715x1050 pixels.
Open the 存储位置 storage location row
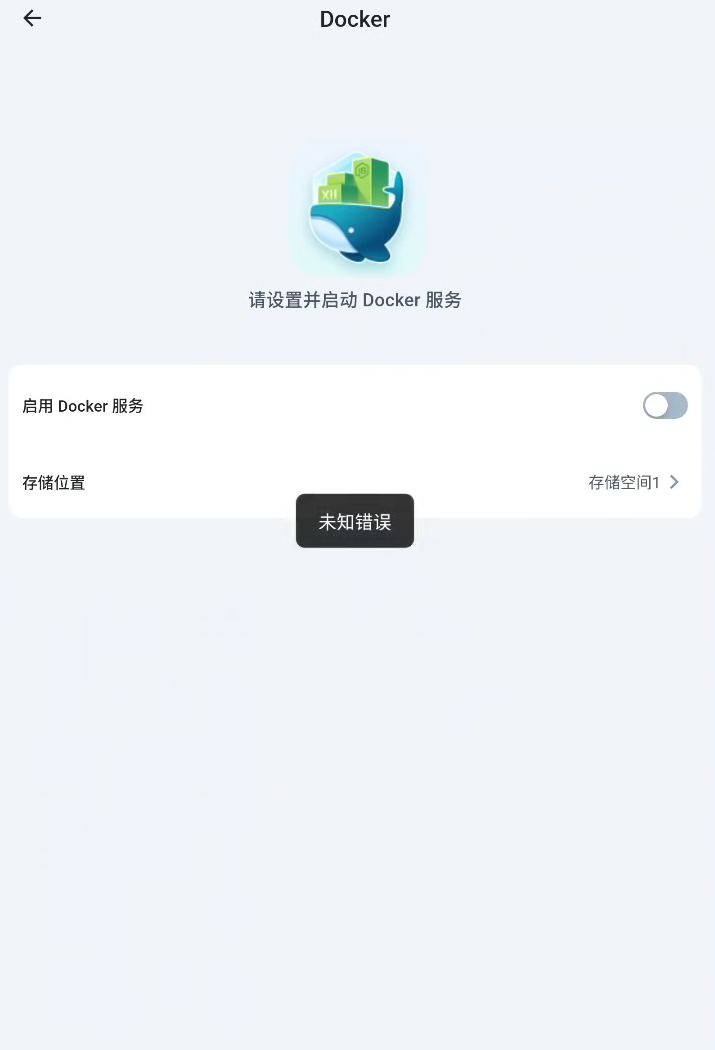tap(354, 482)
